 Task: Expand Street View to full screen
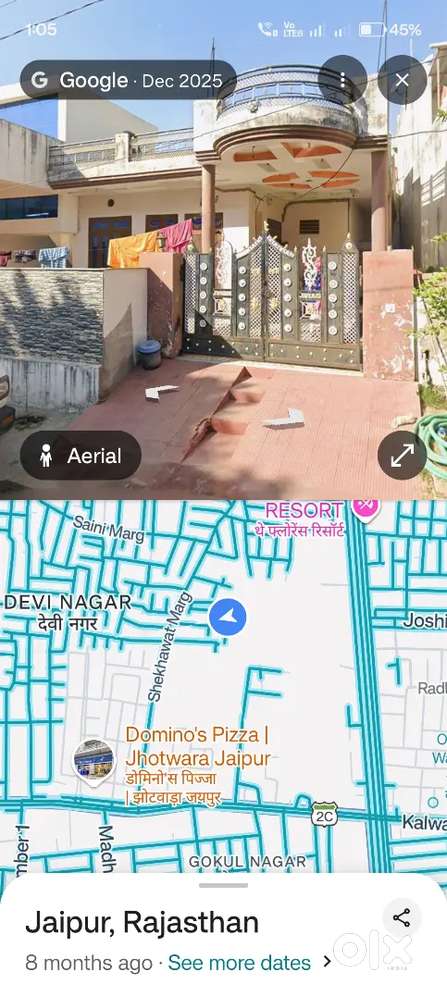tap(402, 455)
